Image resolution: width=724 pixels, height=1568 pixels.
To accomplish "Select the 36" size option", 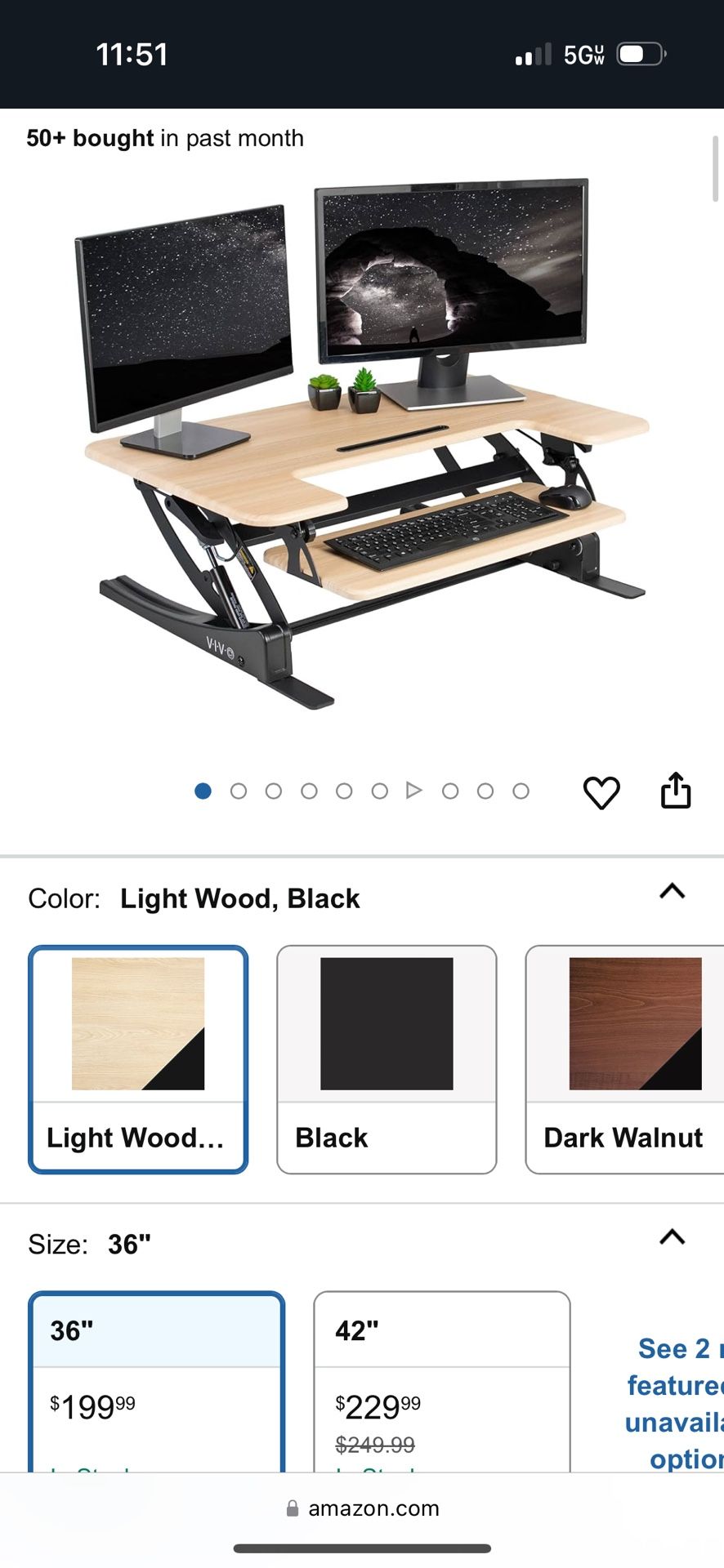I will tap(157, 1380).
